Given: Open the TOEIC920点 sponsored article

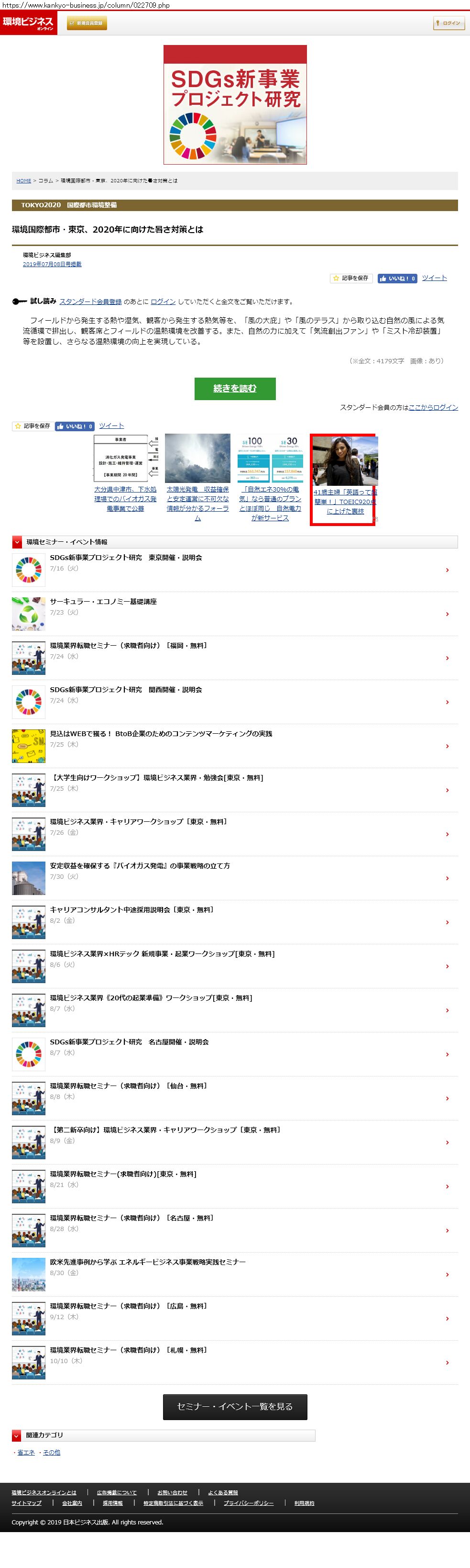Looking at the screenshot, I should tap(344, 502).
